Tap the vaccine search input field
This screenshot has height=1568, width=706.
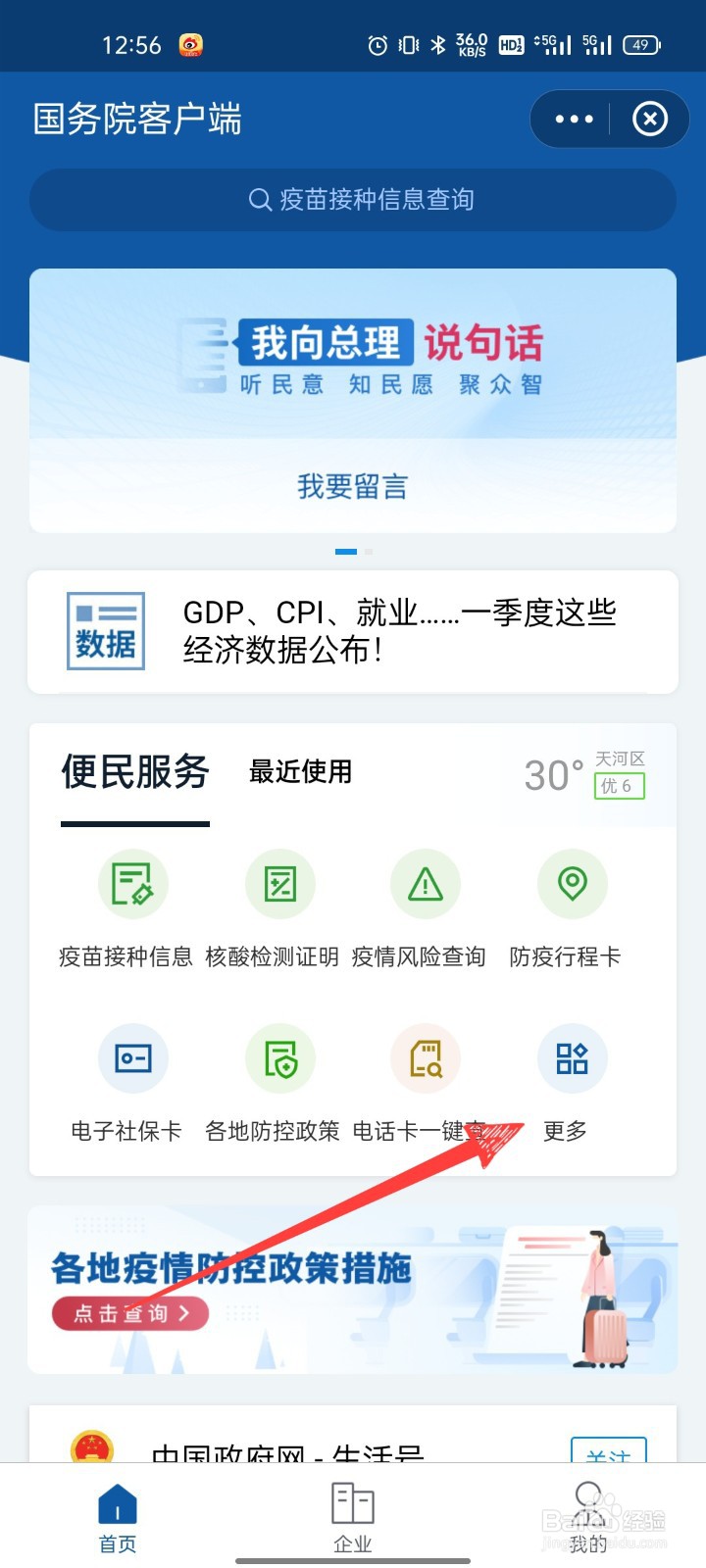click(x=352, y=200)
